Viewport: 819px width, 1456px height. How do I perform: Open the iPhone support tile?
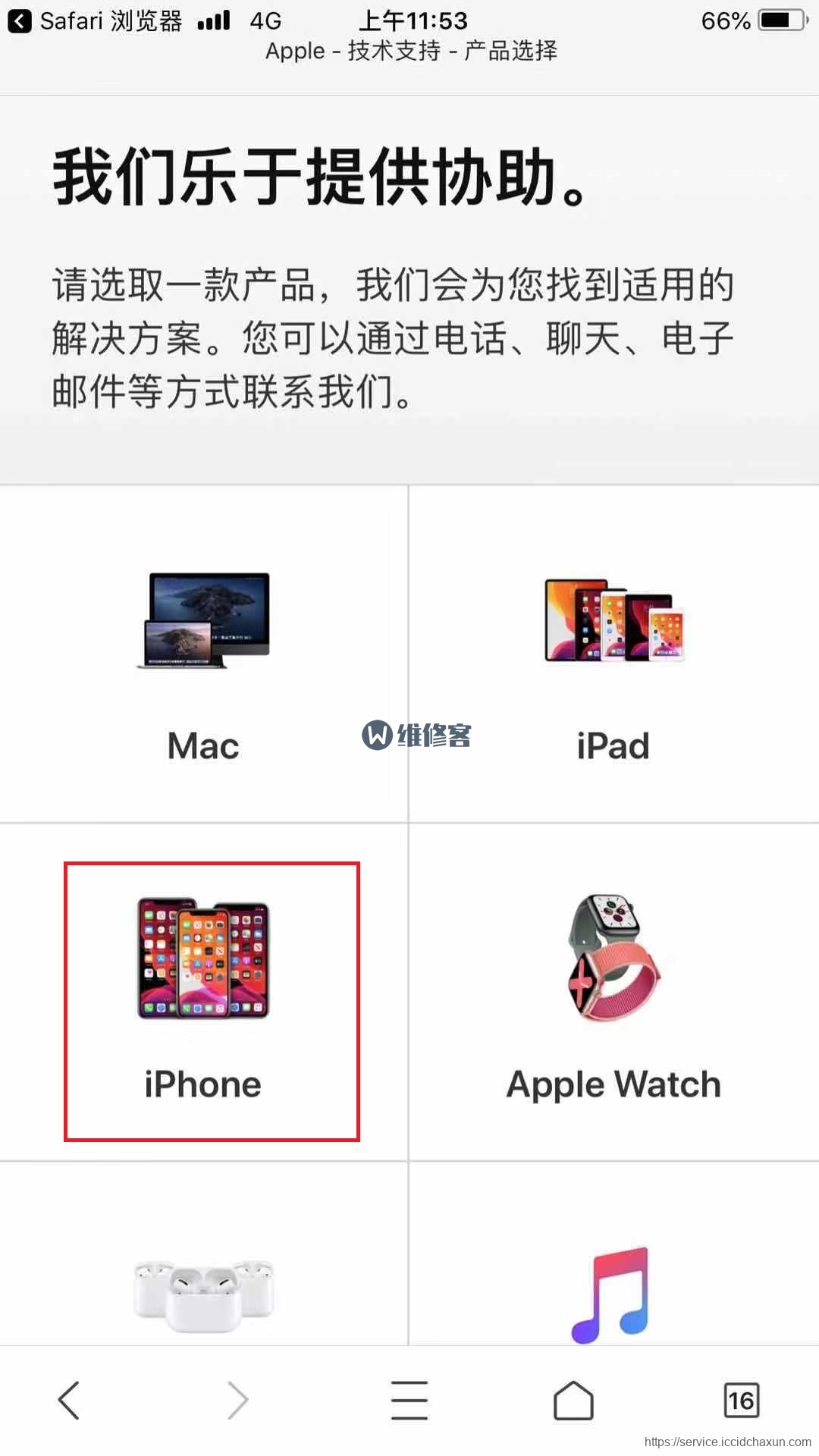click(203, 992)
